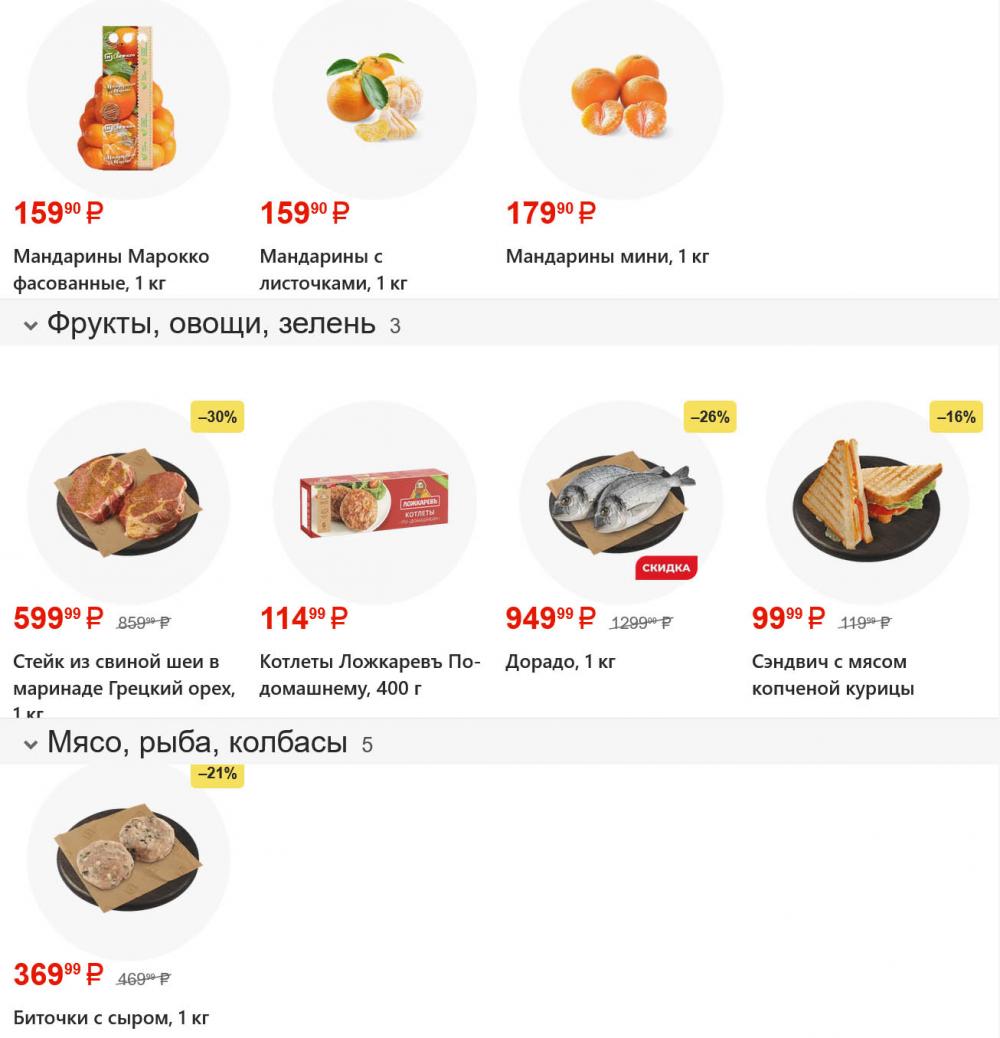
Task: Click the grilled sandwich image
Action: click(867, 505)
